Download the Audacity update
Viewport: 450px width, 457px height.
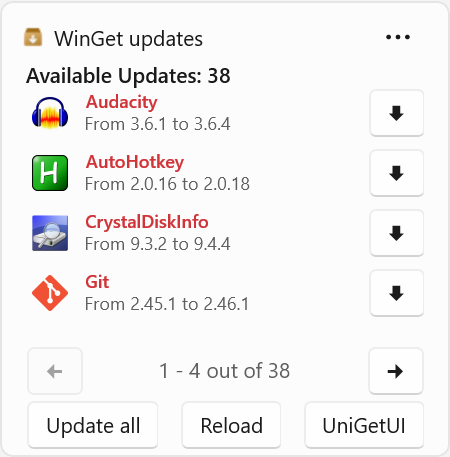pos(397,113)
